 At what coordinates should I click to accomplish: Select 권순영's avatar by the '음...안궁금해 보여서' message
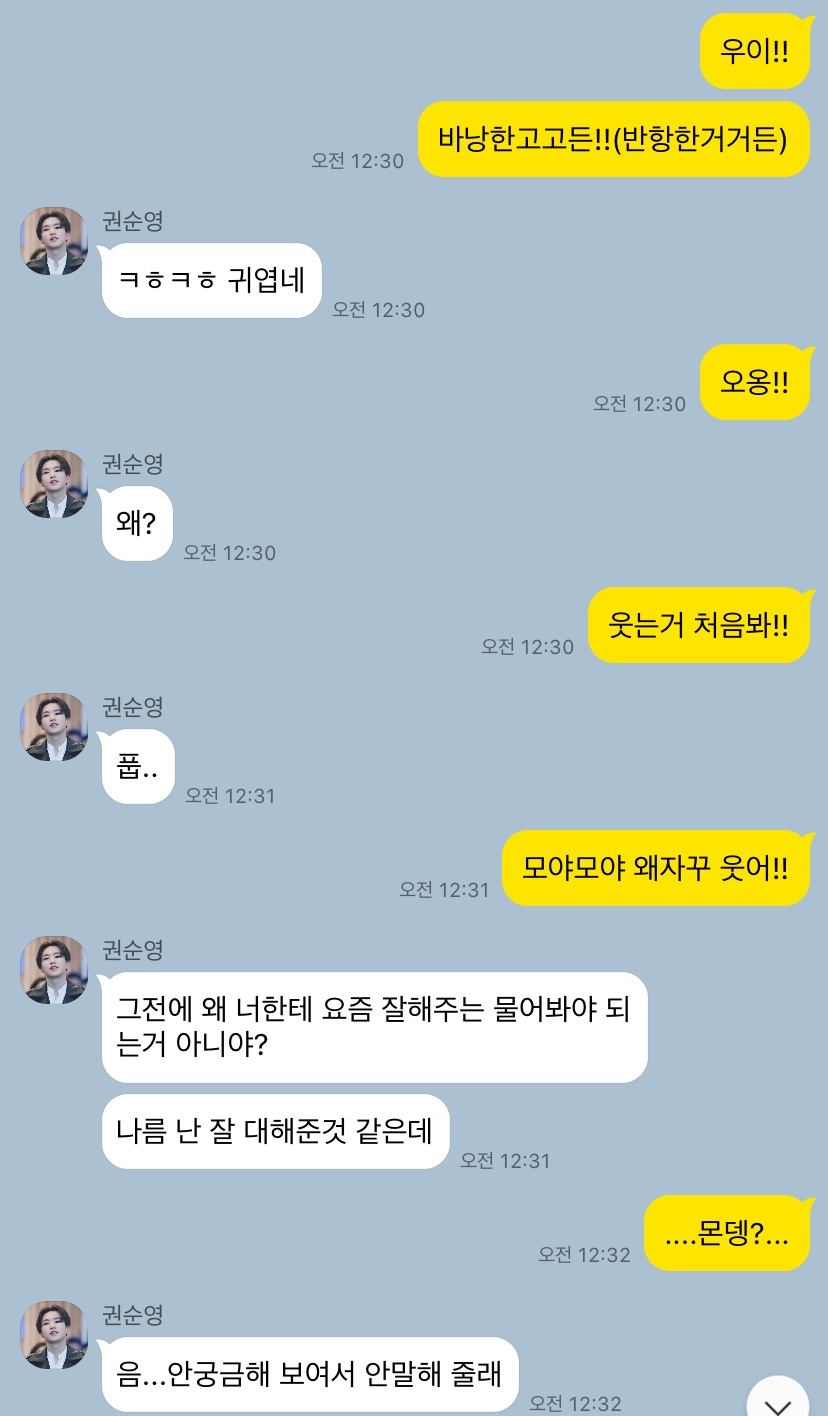coord(54,1335)
